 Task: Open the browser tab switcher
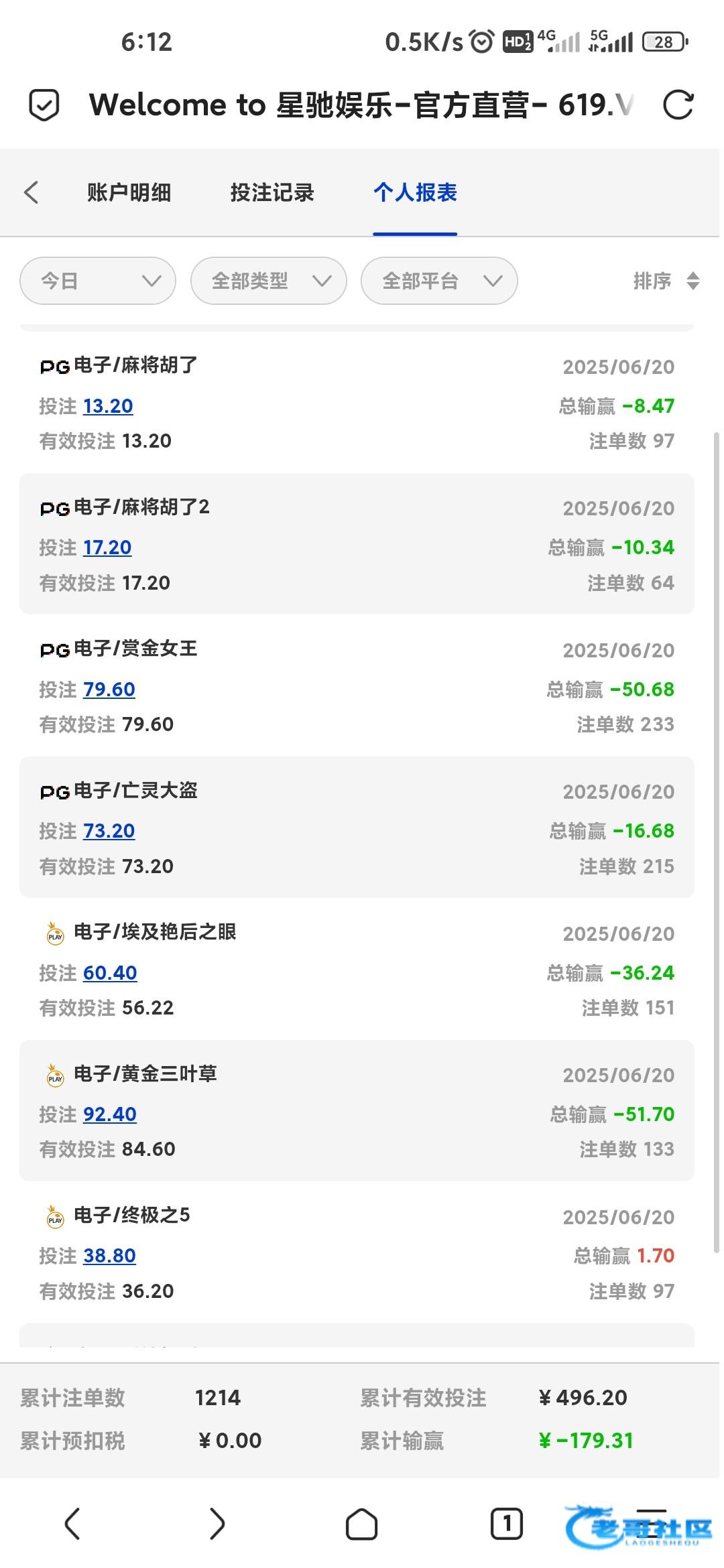coord(506,1524)
